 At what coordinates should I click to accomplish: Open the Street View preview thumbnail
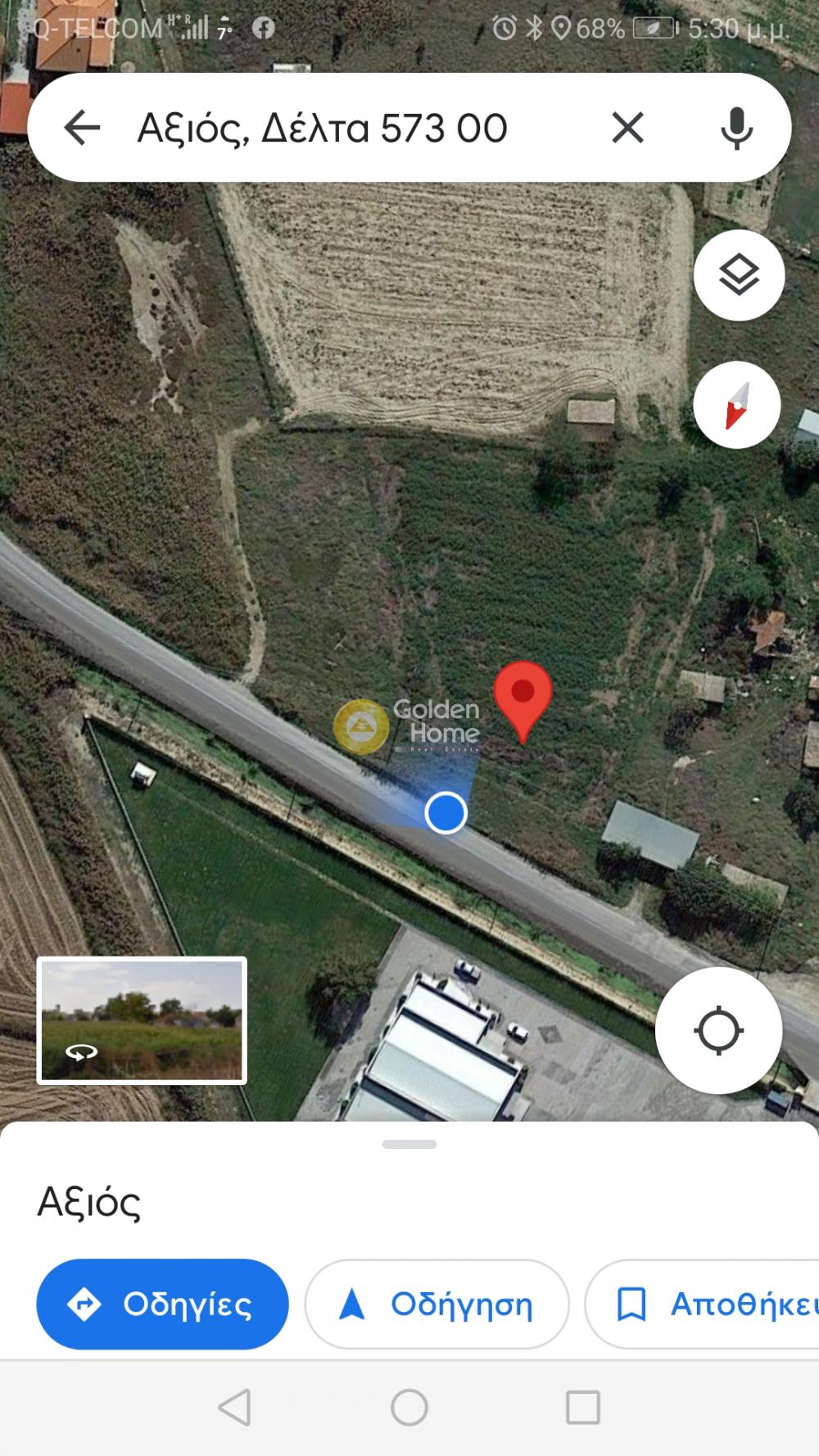(142, 1020)
